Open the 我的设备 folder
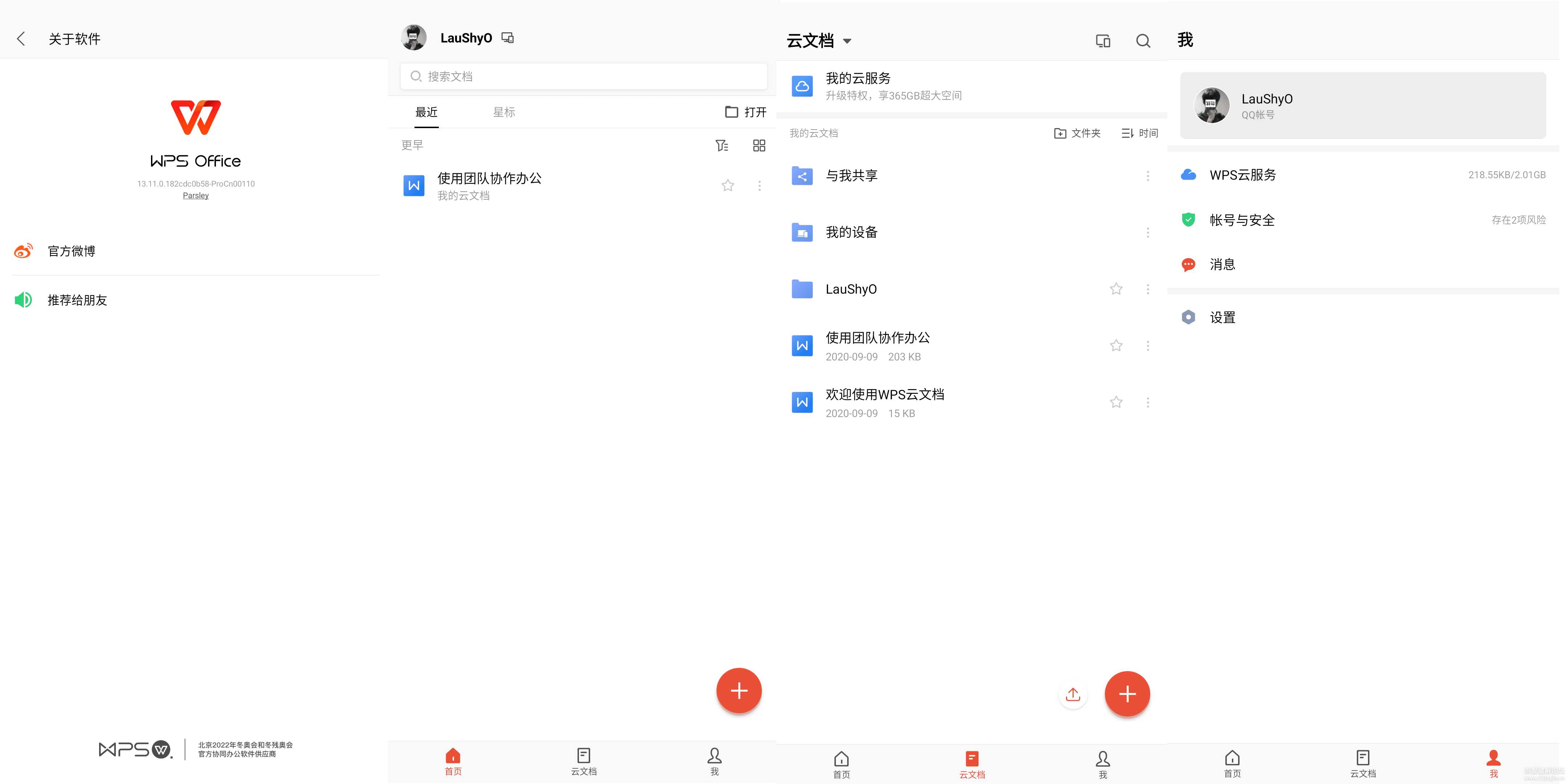1568x784 pixels. coord(851,233)
